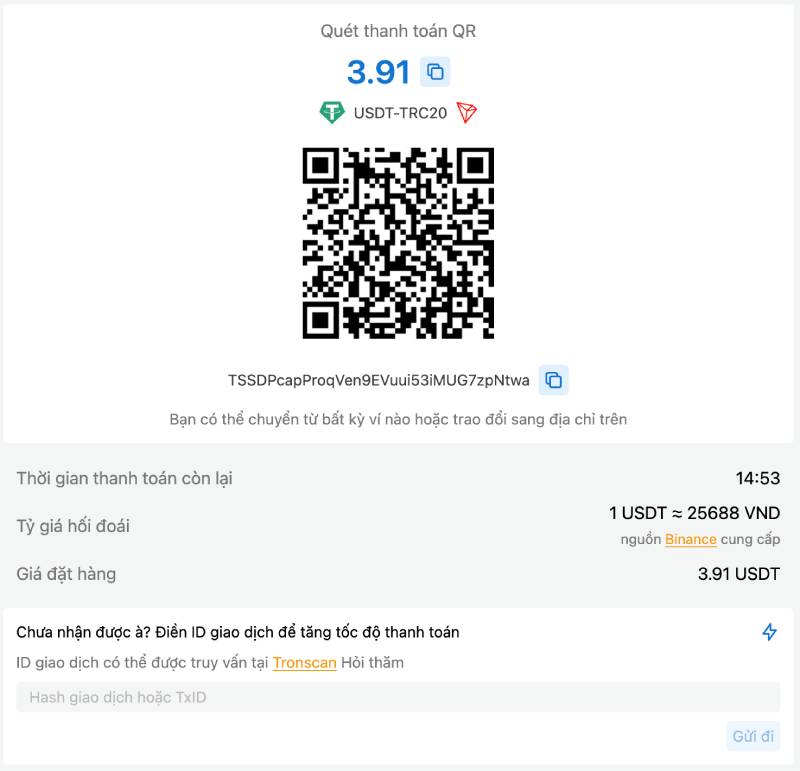Copy the 3.91 payment amount

[435, 72]
